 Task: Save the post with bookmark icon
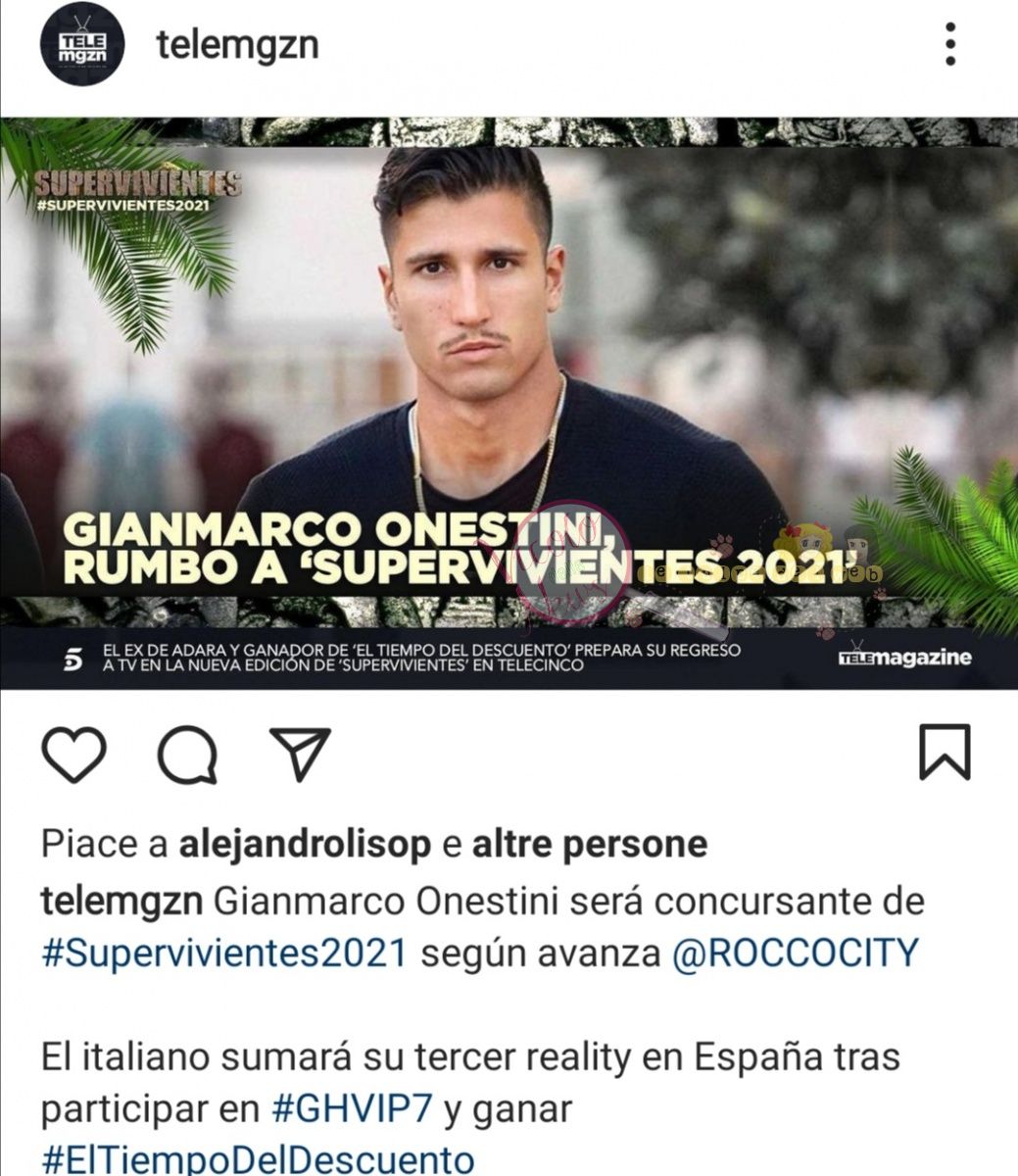[945, 752]
